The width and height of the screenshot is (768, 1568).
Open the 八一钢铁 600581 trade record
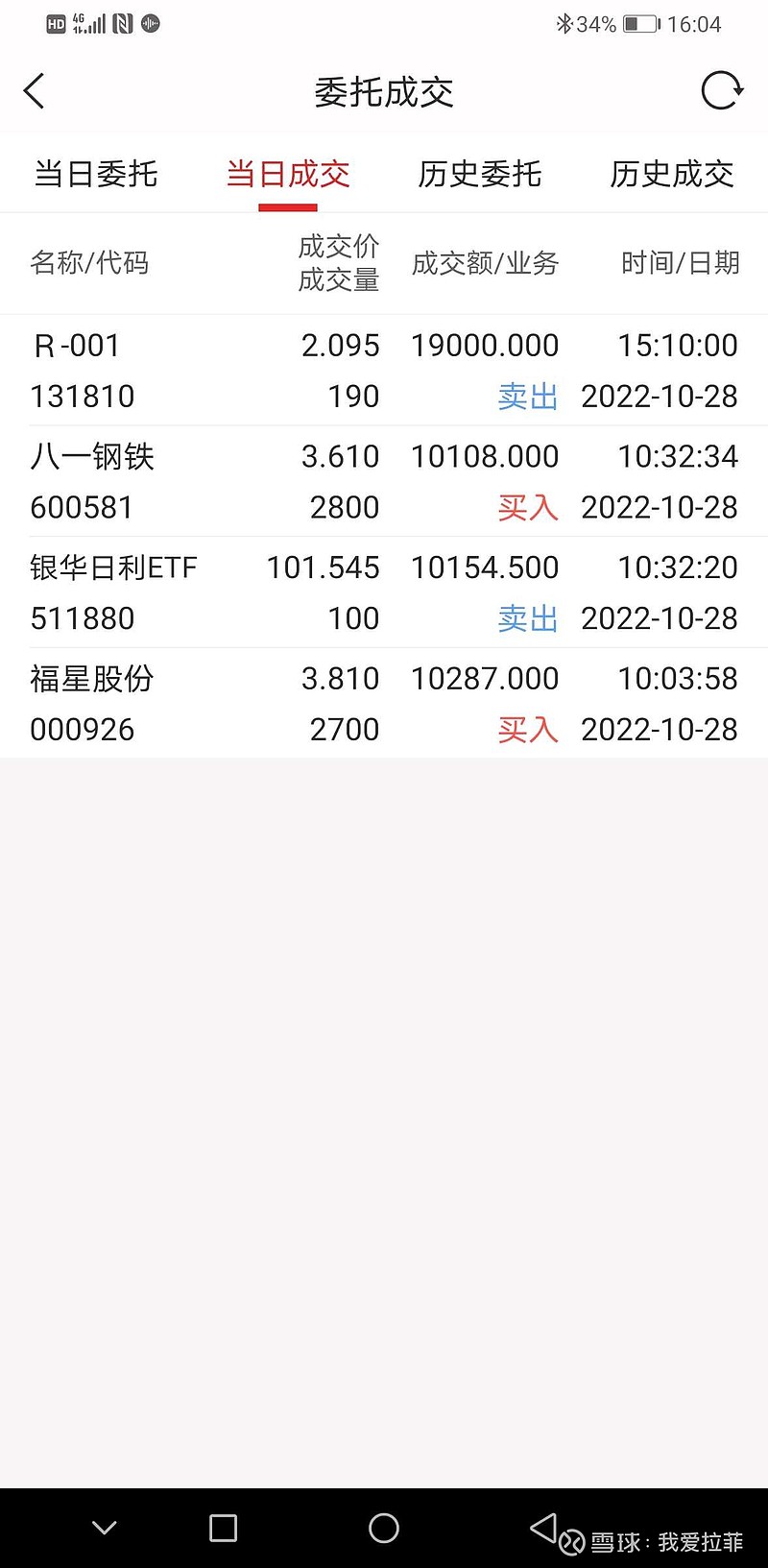coord(384,481)
